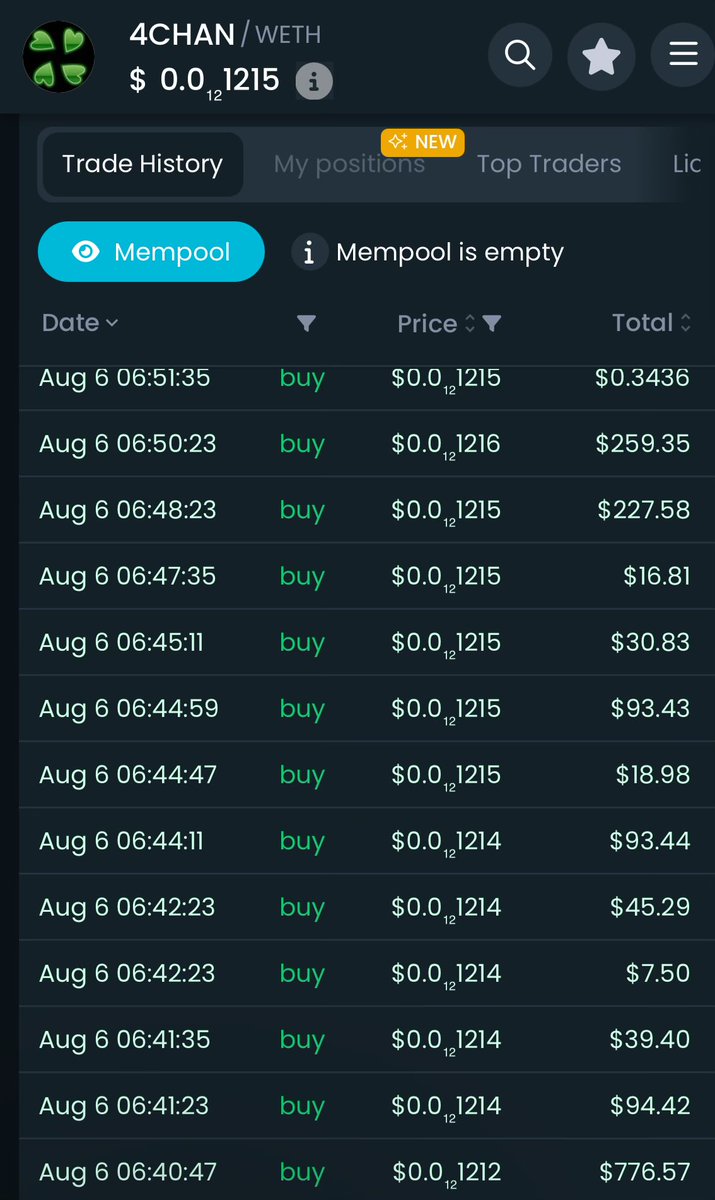Open the 4CHAN token logo
The width and height of the screenshot is (715, 1200).
(x=58, y=56)
